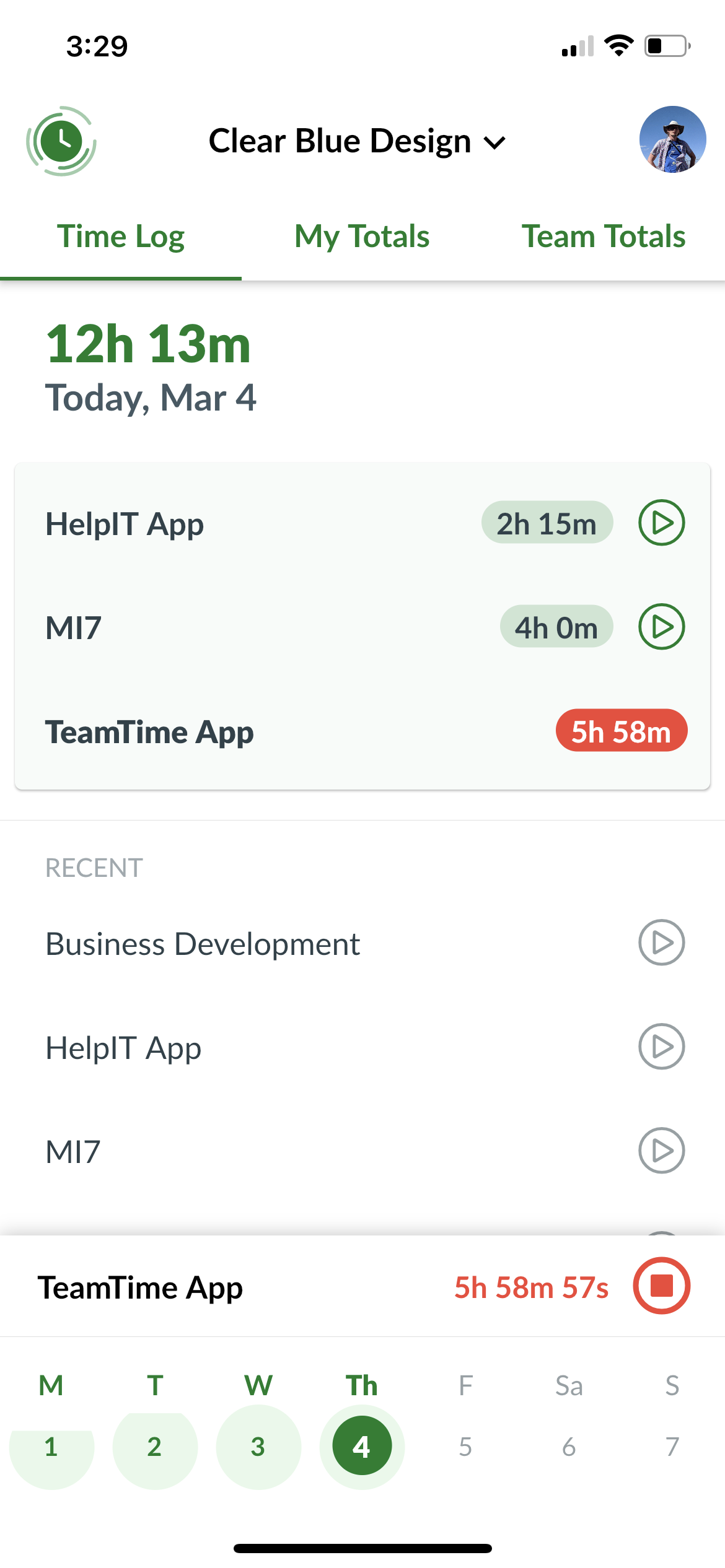Select the Time Log tab

tap(120, 237)
